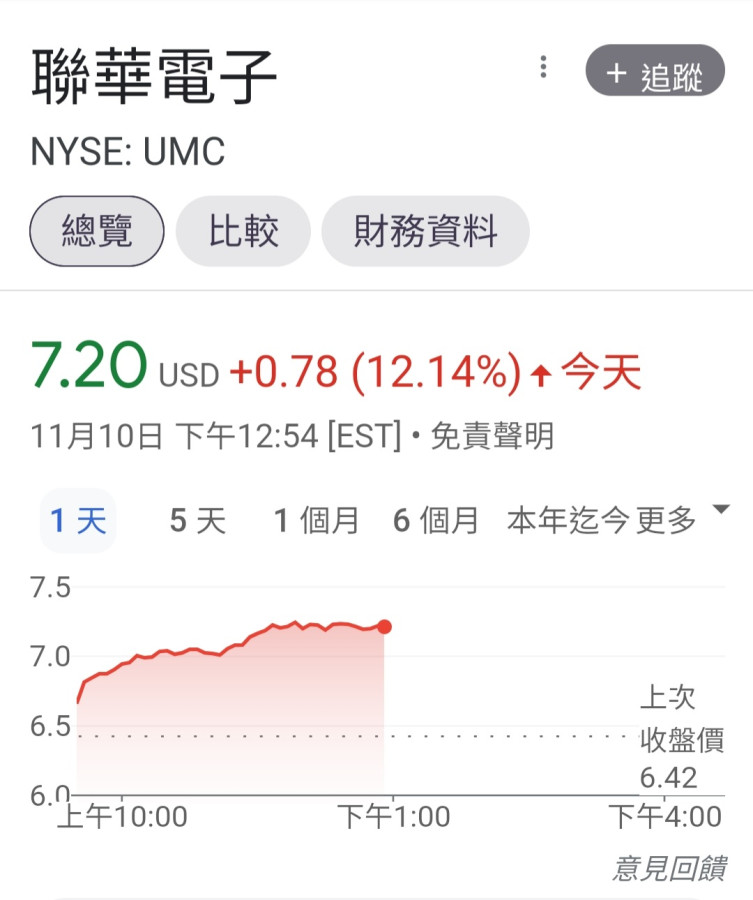Show the 1 個月 chart range
Image resolution: width=753 pixels, height=900 pixels.
tap(316, 521)
